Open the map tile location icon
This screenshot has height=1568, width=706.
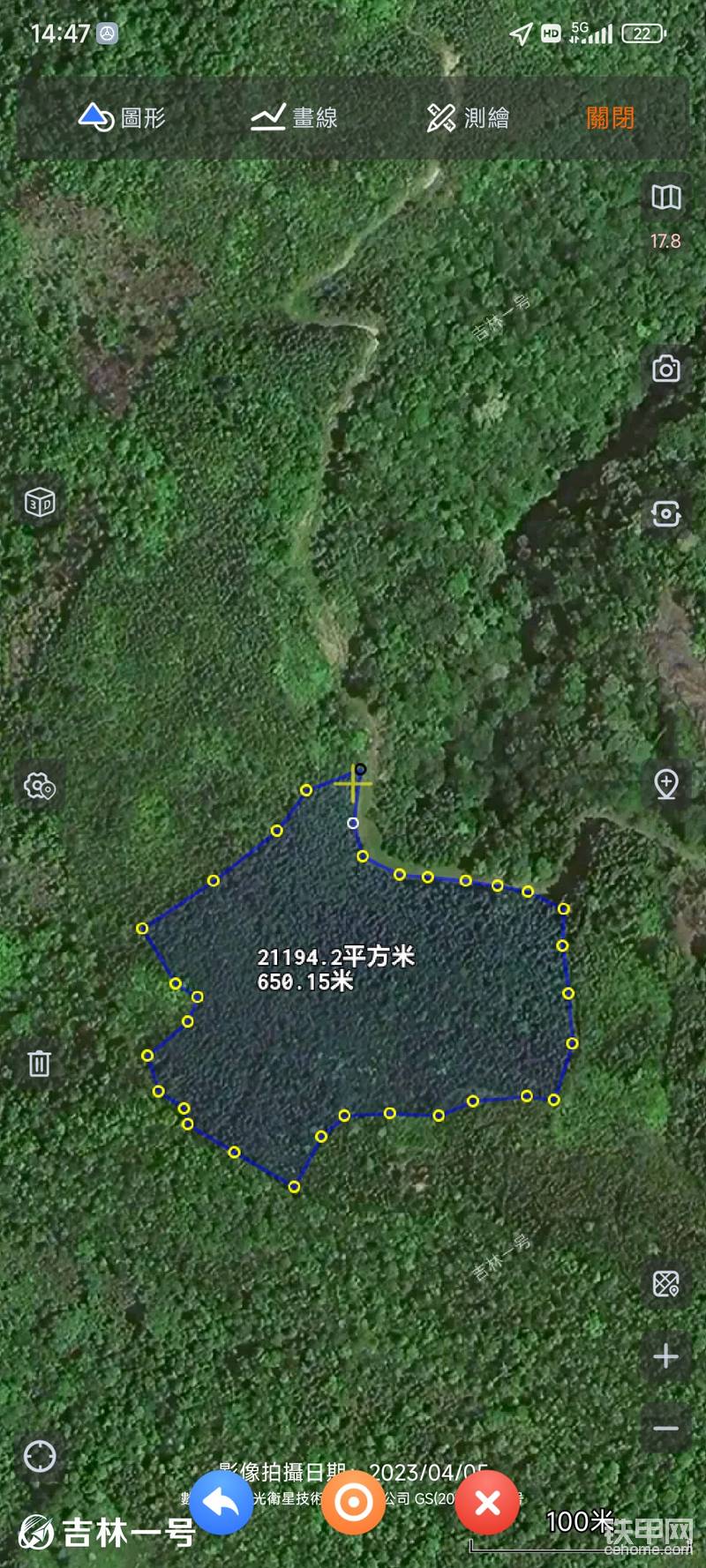coord(666,1284)
